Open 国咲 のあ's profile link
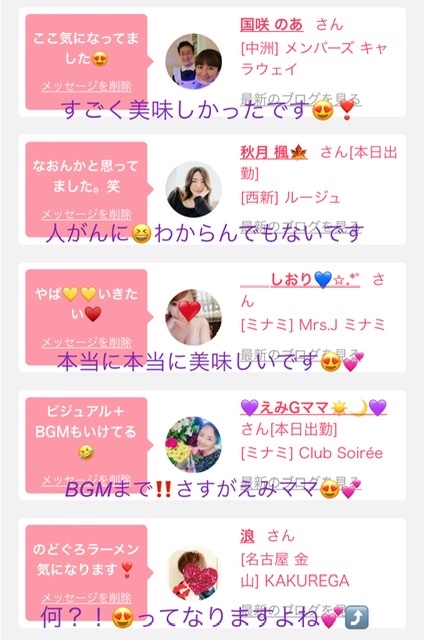Viewport: 424px width, 640px height. tap(271, 24)
